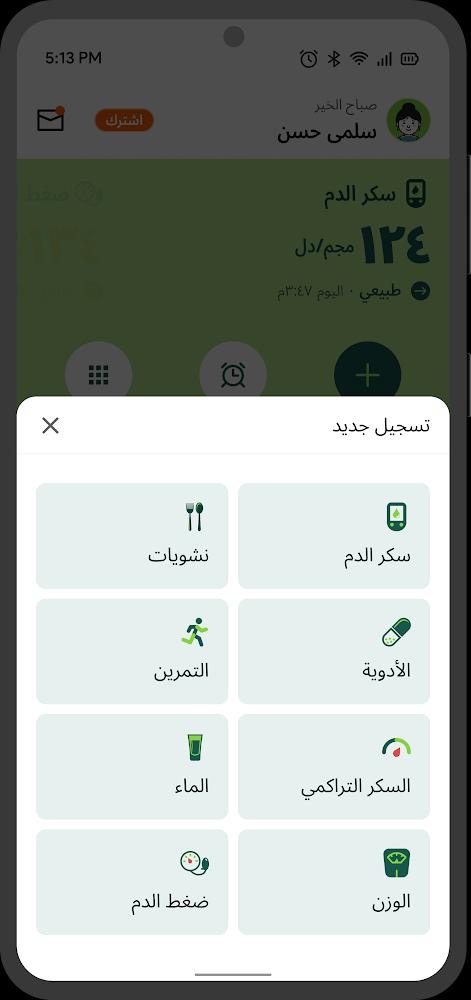The image size is (471, 1000).
Task: Close the تسجيل جديد sheet
Action: coord(50,425)
